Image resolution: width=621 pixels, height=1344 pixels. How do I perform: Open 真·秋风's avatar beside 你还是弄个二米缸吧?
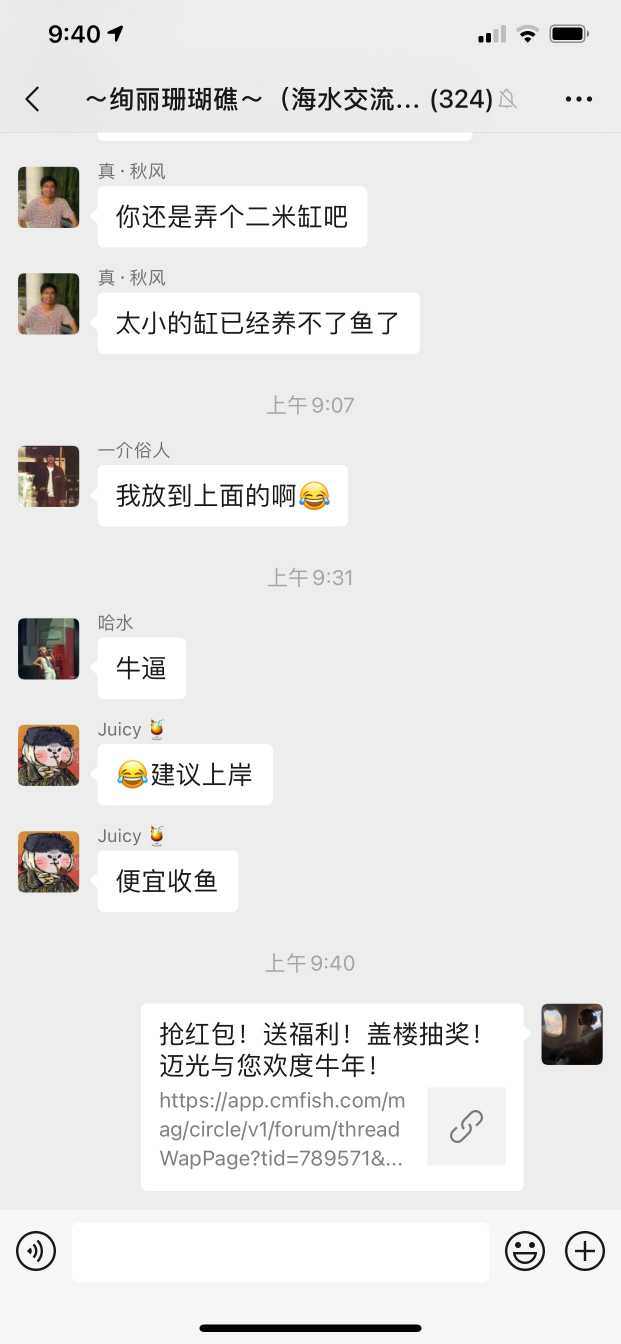click(x=48, y=197)
